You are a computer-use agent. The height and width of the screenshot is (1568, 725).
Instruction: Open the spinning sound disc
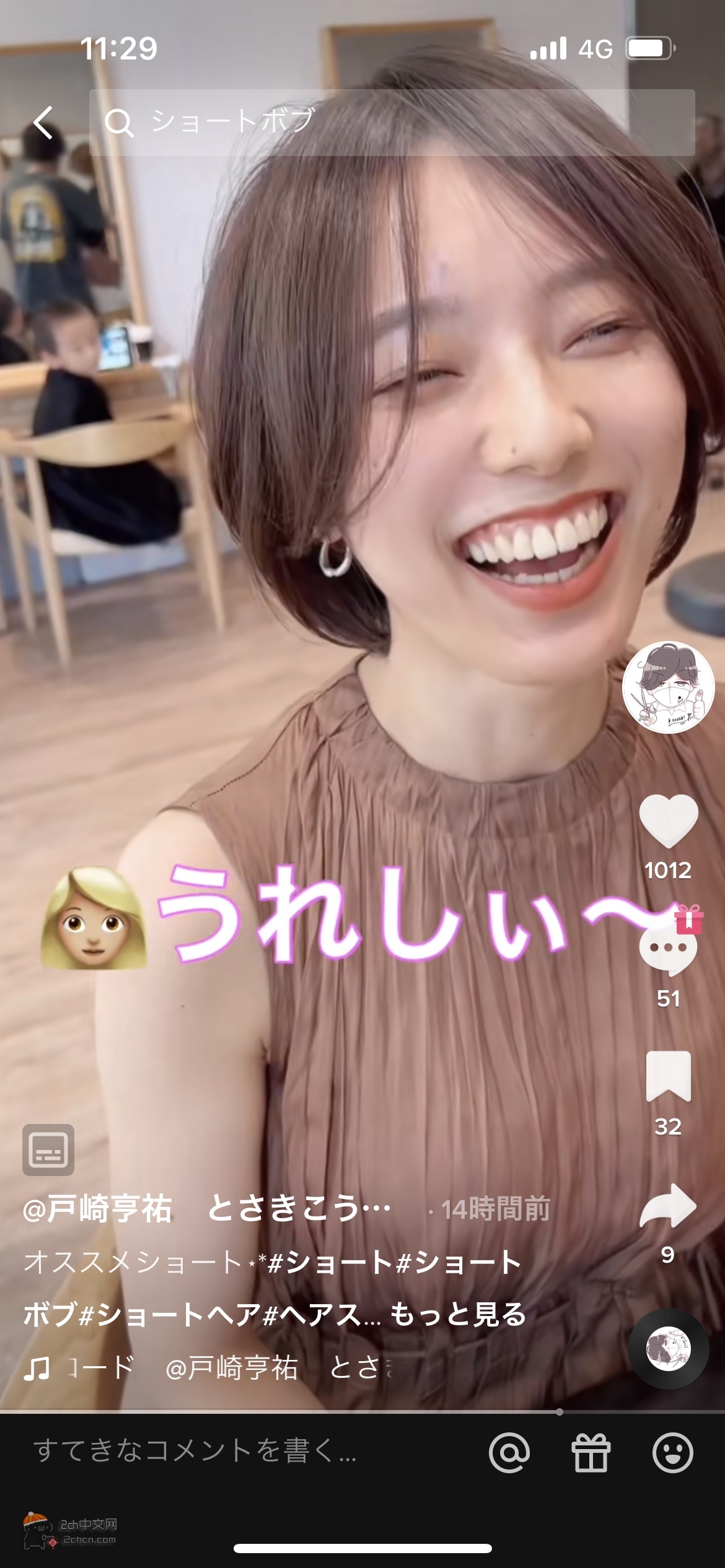pyautogui.click(x=668, y=1349)
